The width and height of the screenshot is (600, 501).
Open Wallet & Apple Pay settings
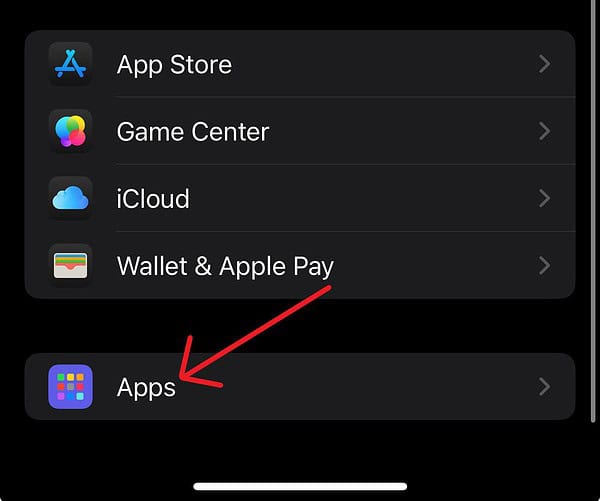(x=300, y=265)
